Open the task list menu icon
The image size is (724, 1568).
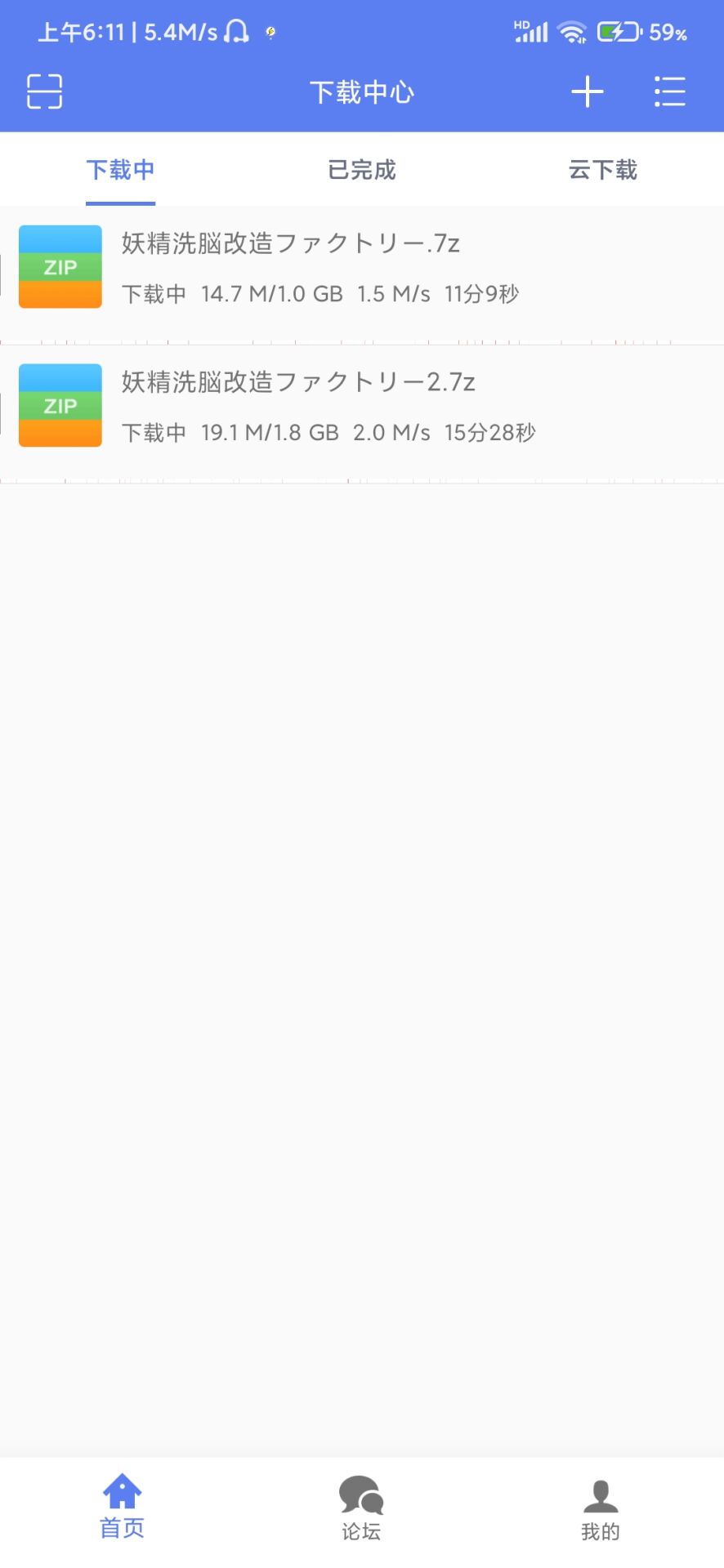pyautogui.click(x=670, y=92)
